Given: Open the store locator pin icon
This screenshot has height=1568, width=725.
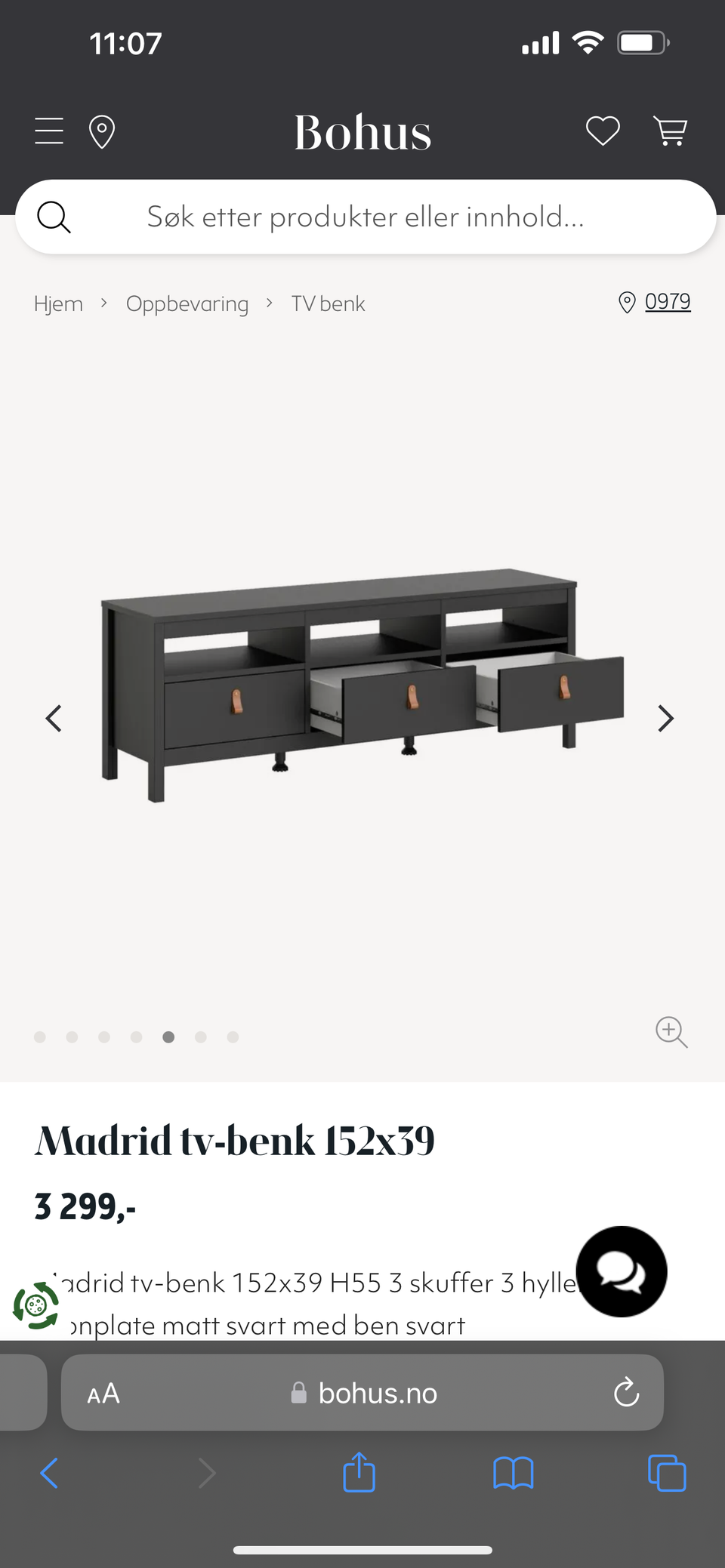Looking at the screenshot, I should point(102,132).
